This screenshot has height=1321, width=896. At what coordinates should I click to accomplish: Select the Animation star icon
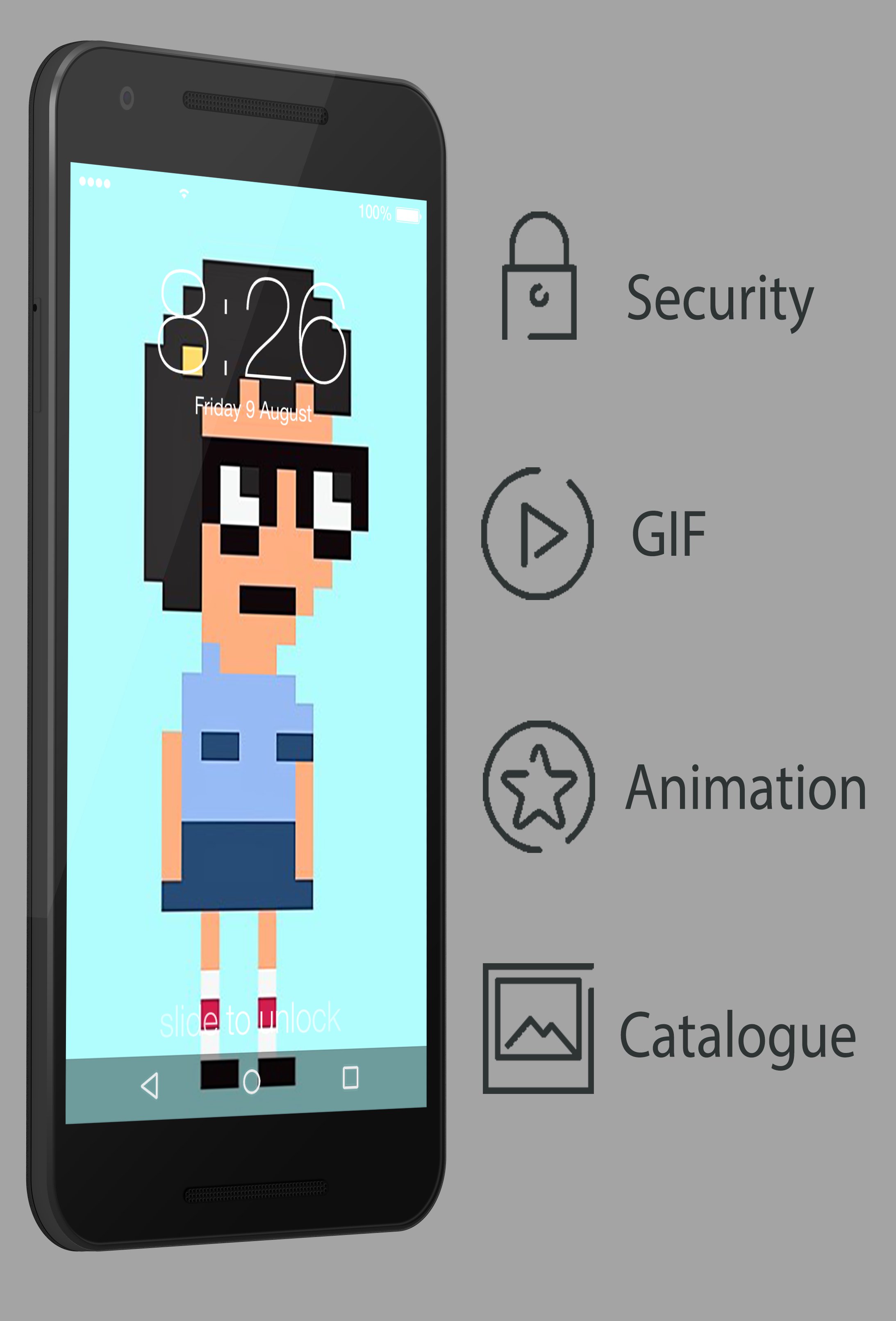[x=539, y=790]
